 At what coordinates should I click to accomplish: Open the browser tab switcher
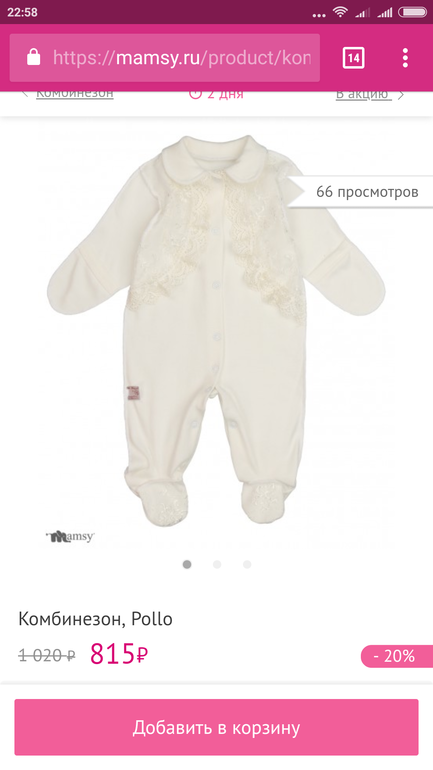[x=353, y=58]
